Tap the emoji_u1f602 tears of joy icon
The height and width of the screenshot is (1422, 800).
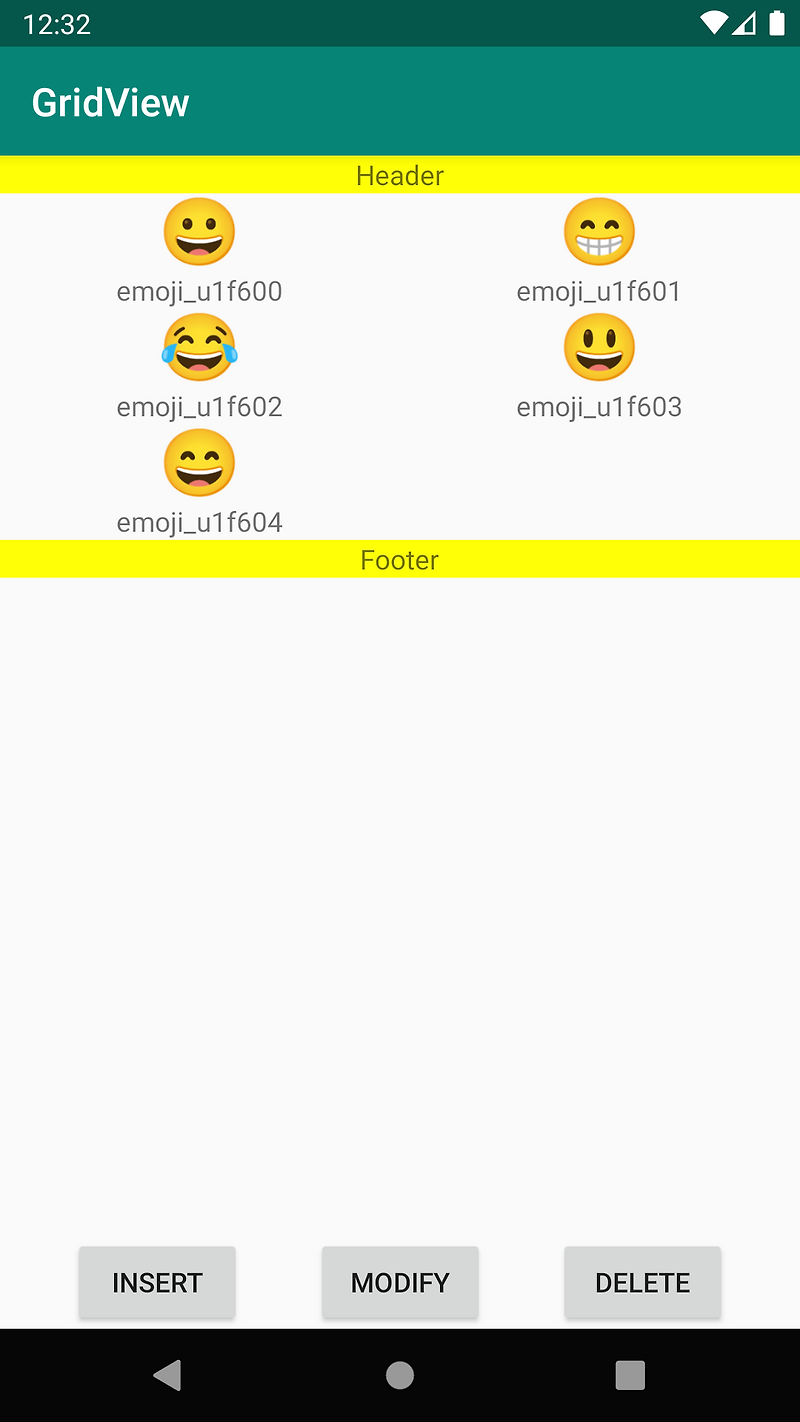click(x=199, y=347)
